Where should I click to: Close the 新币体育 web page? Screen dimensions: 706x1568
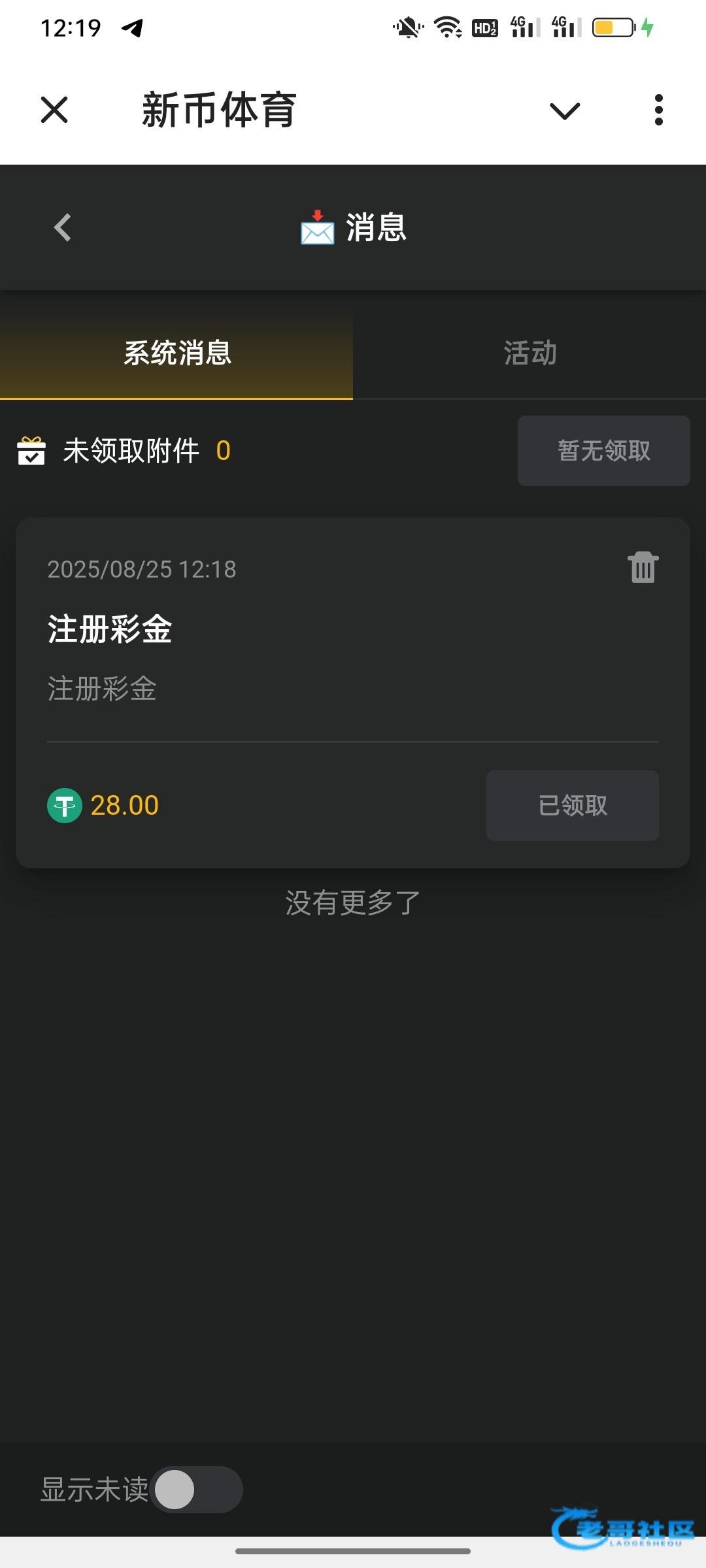(x=54, y=110)
